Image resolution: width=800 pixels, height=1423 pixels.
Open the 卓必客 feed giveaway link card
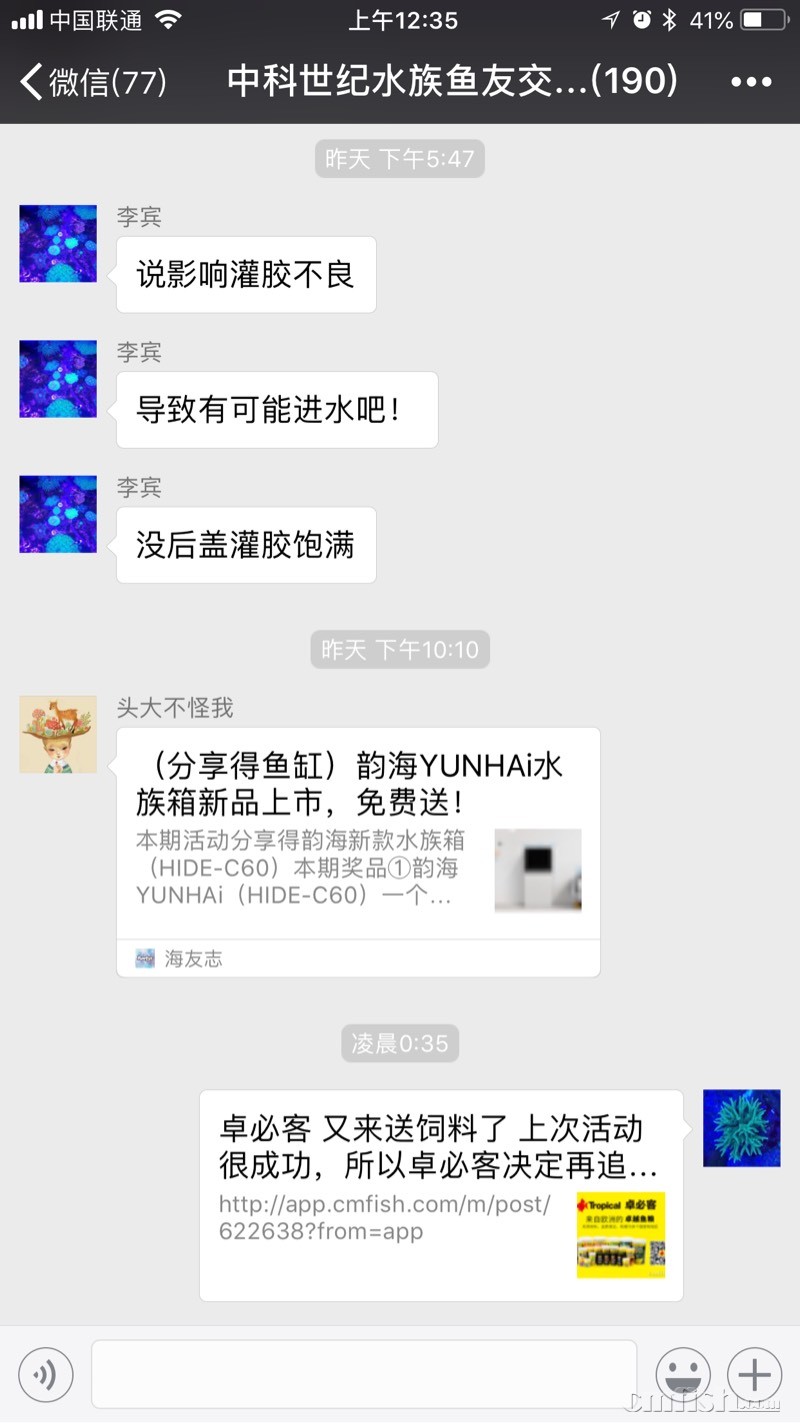click(x=440, y=1195)
